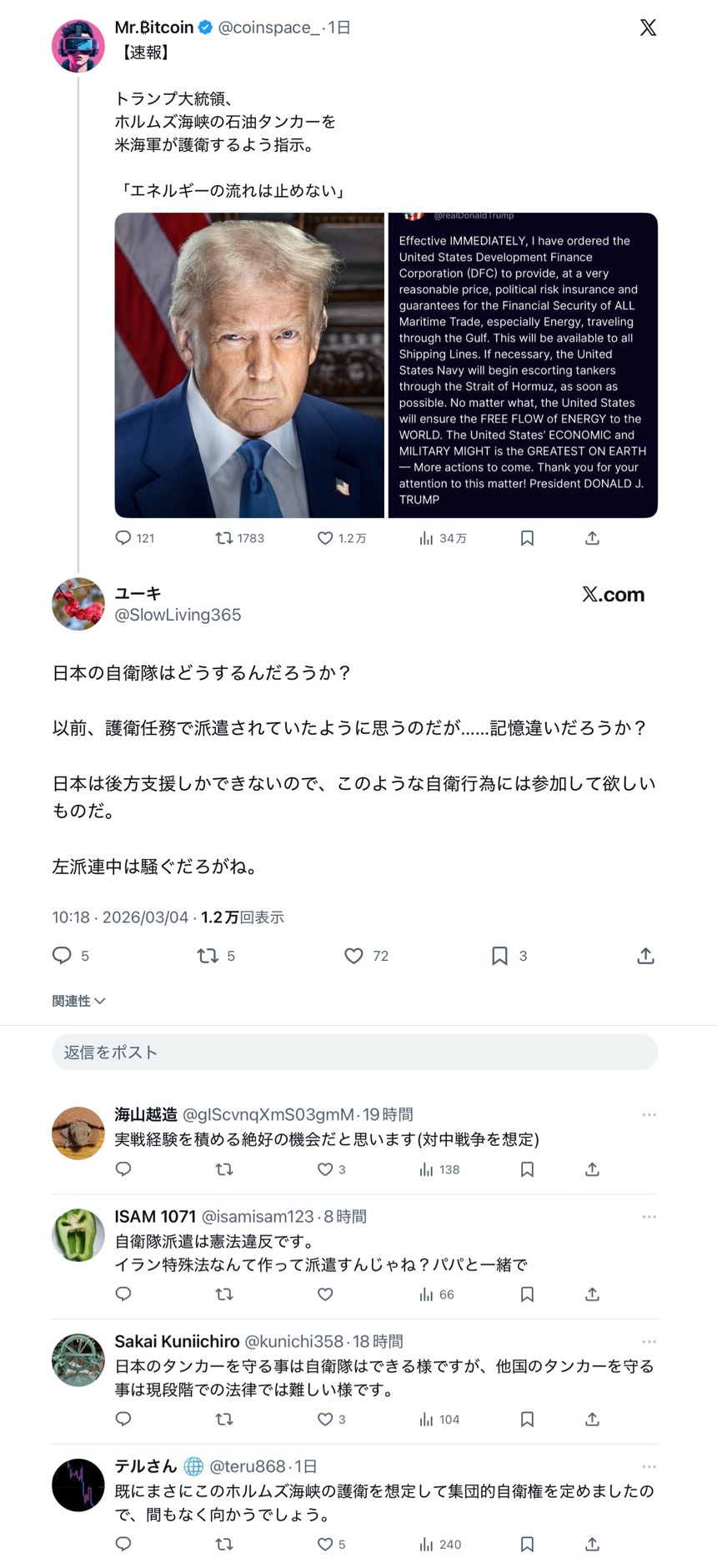This screenshot has width=717, height=1568.
Task: Open Mr.Bitcoin's profile avatar
Action: tap(78, 46)
